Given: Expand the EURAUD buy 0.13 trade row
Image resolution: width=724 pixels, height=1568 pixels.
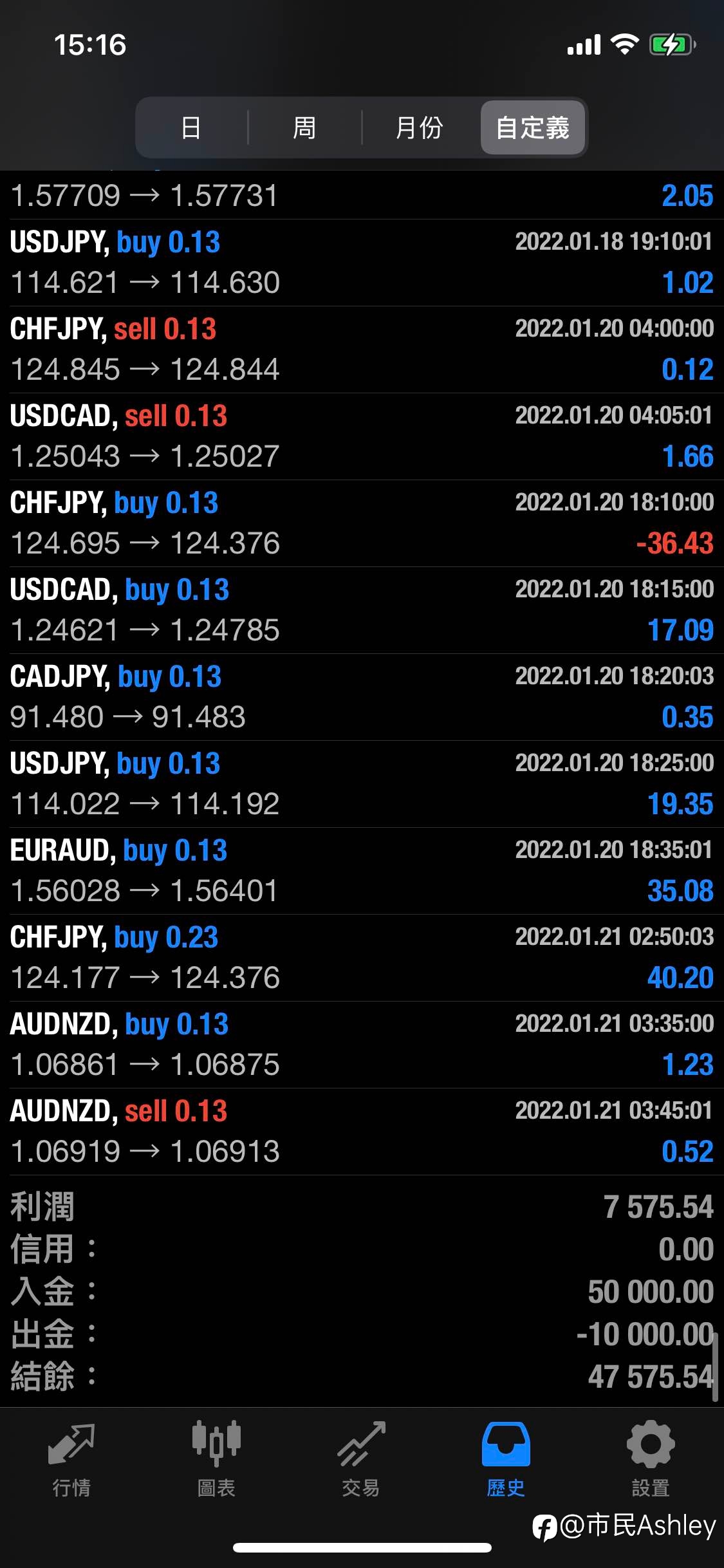Looking at the screenshot, I should (x=362, y=871).
